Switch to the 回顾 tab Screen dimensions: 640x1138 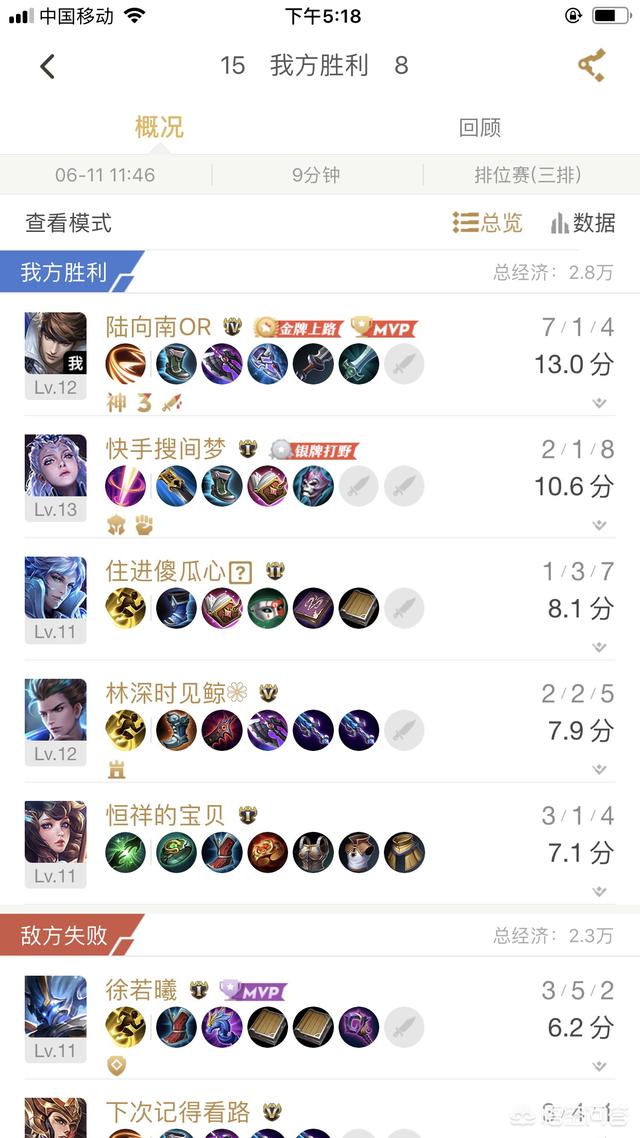pos(479,128)
